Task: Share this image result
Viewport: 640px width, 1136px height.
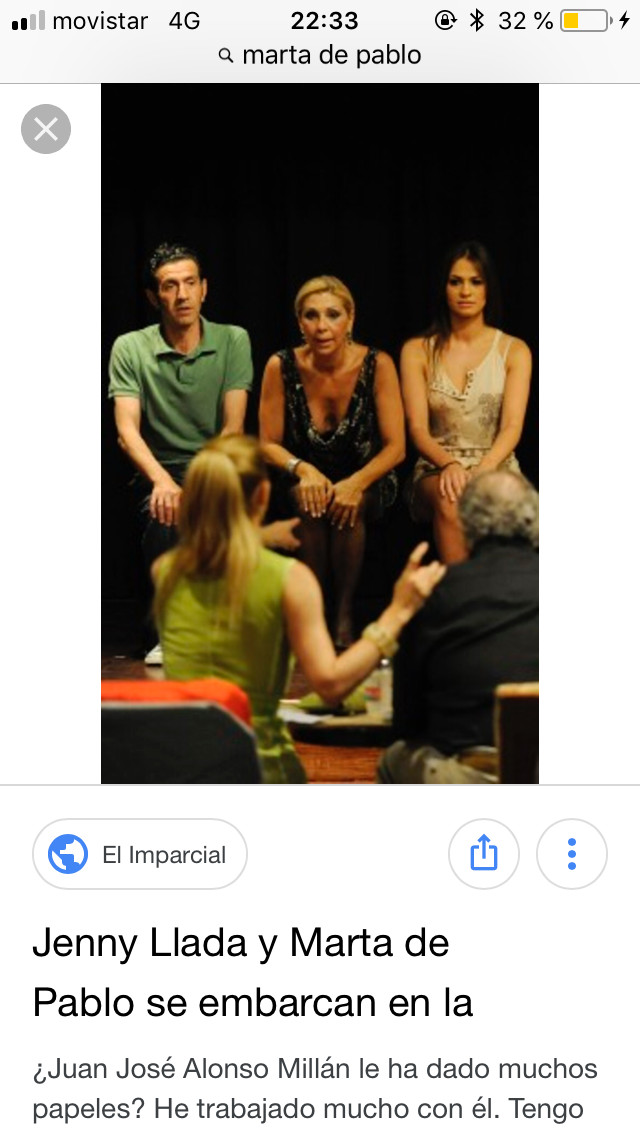Action: [x=483, y=854]
